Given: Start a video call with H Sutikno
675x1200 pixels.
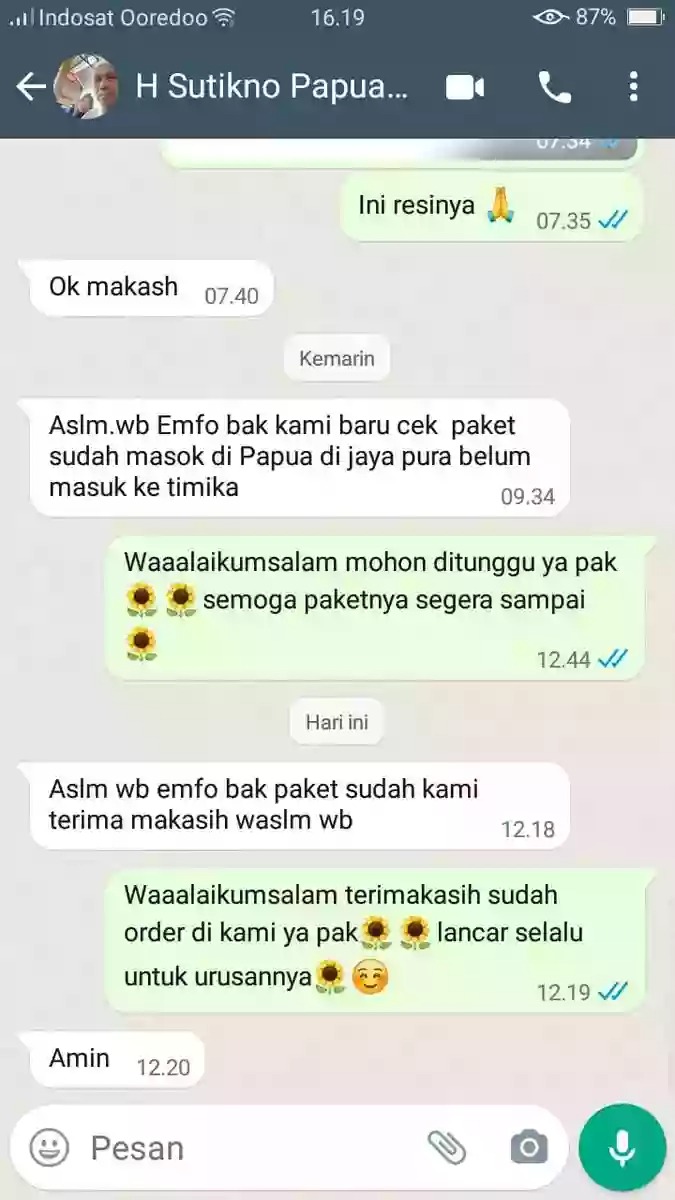Looking at the screenshot, I should tap(464, 87).
